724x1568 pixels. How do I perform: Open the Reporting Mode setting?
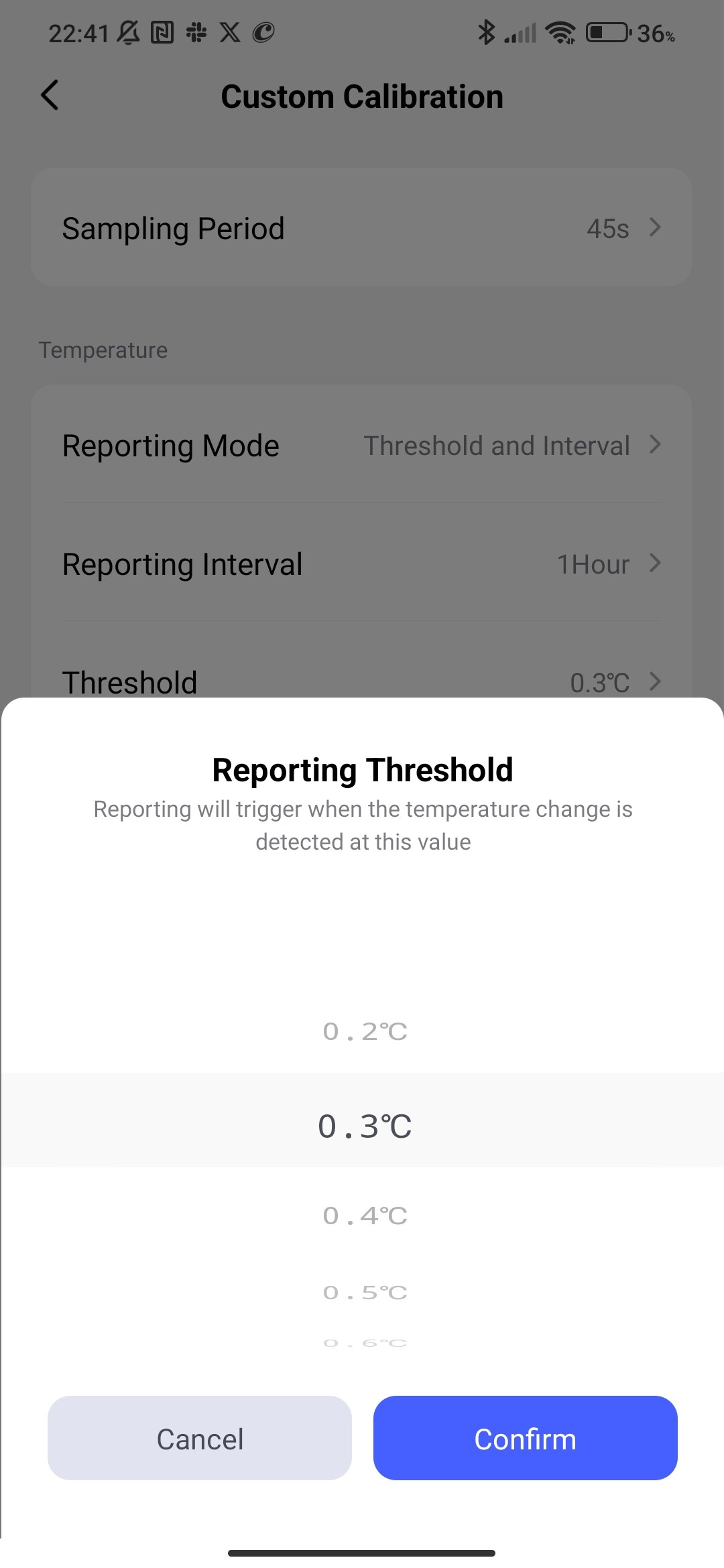[x=361, y=446]
